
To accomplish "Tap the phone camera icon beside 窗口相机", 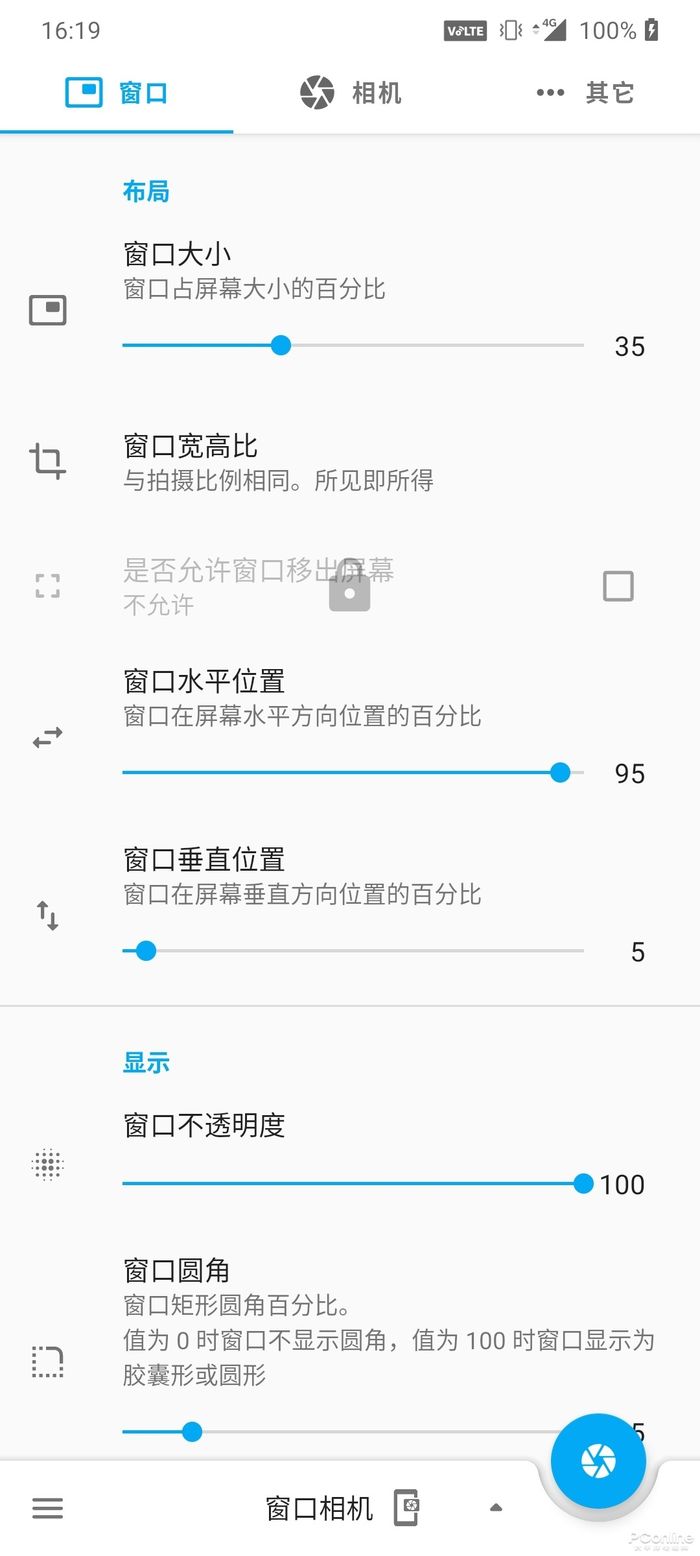I will [406, 1507].
